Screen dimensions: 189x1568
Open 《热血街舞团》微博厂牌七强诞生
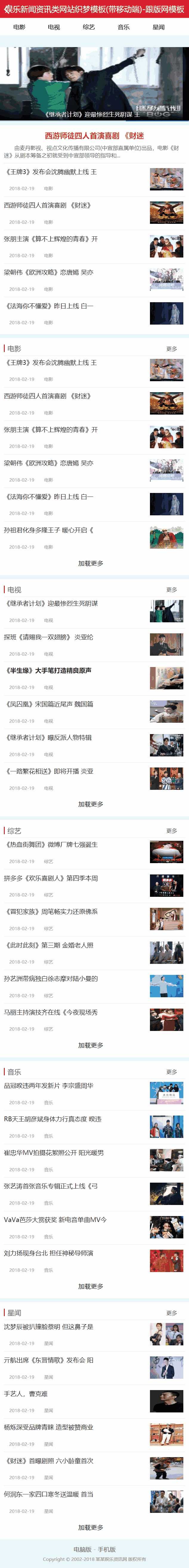[x=51, y=845]
